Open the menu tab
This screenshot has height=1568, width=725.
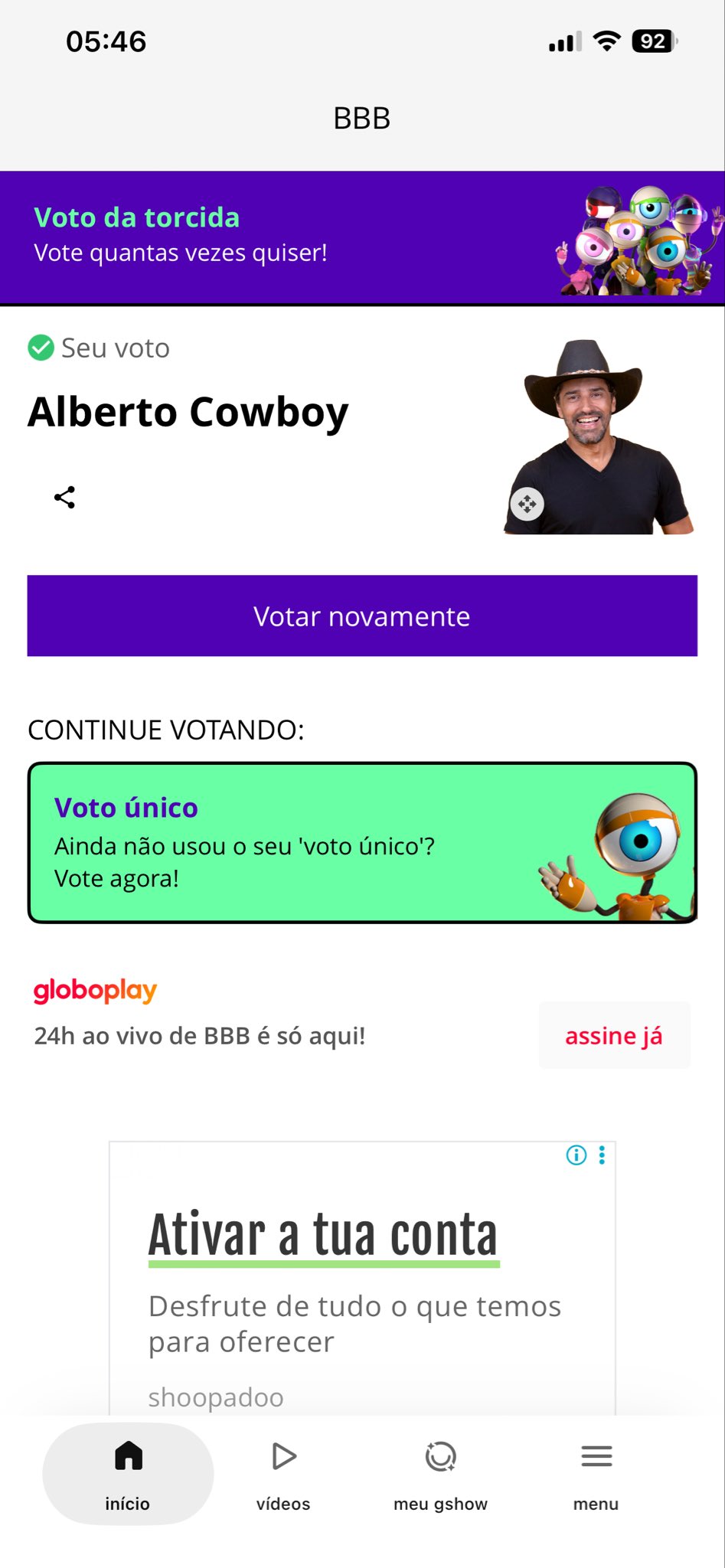point(596,1474)
